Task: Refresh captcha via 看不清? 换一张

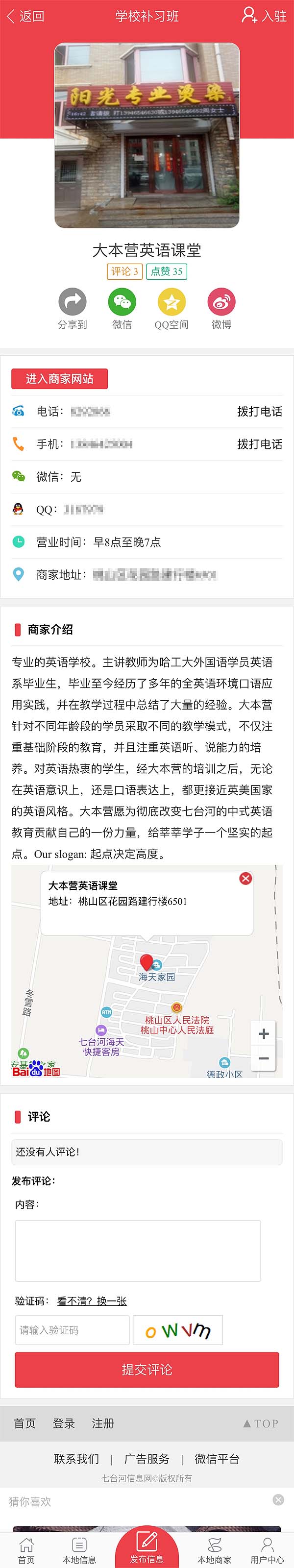Action: tap(91, 1301)
